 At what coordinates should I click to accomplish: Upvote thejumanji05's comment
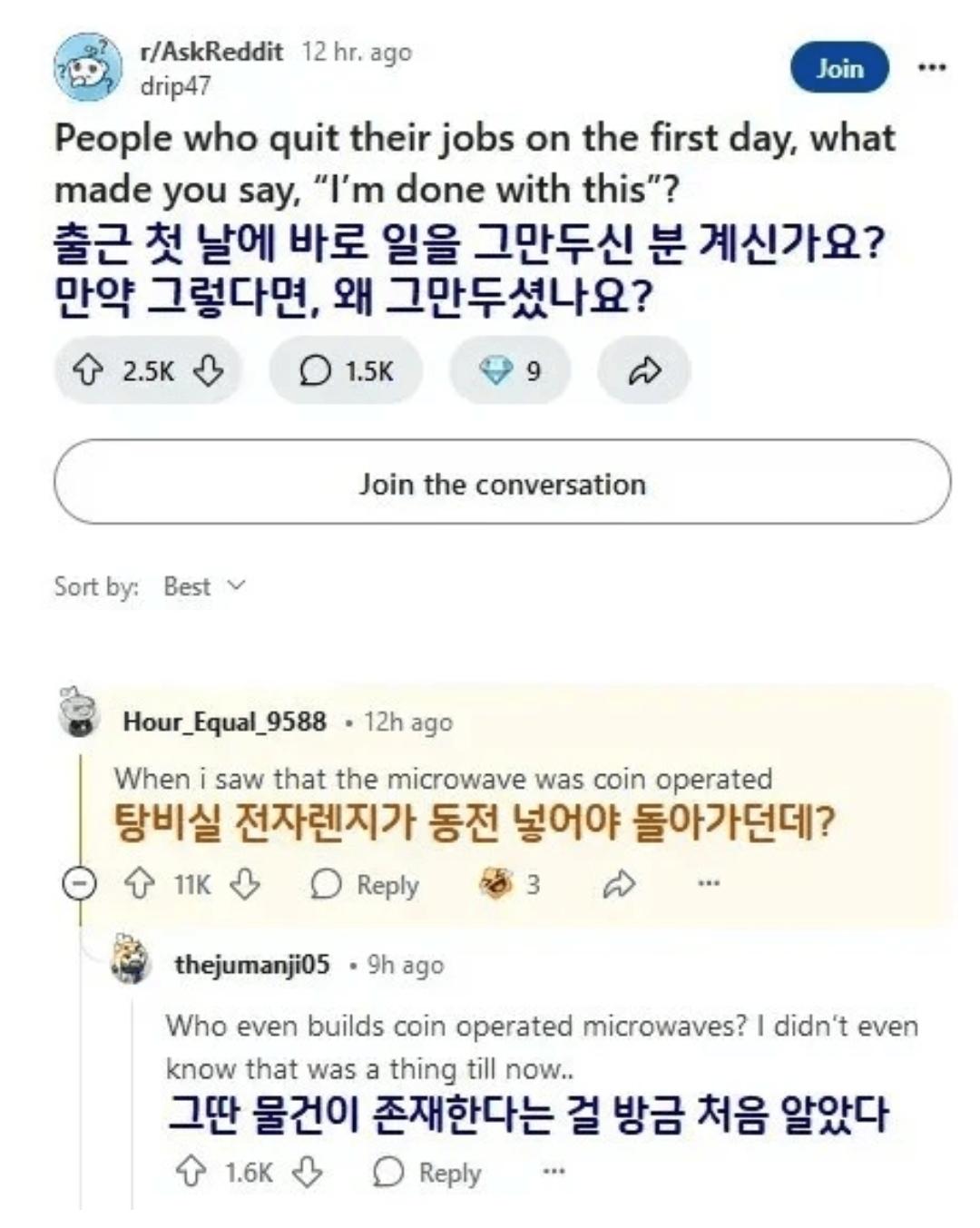pos(191,1172)
